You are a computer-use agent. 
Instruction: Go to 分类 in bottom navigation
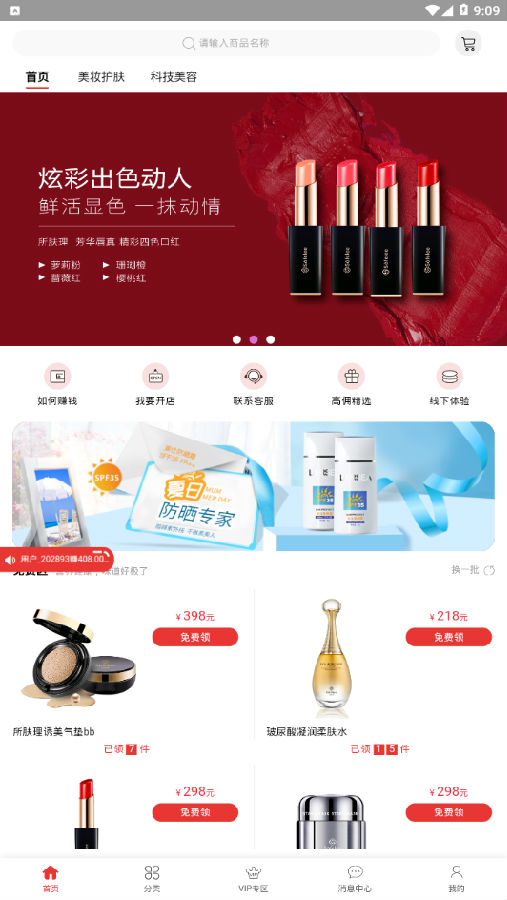click(152, 879)
